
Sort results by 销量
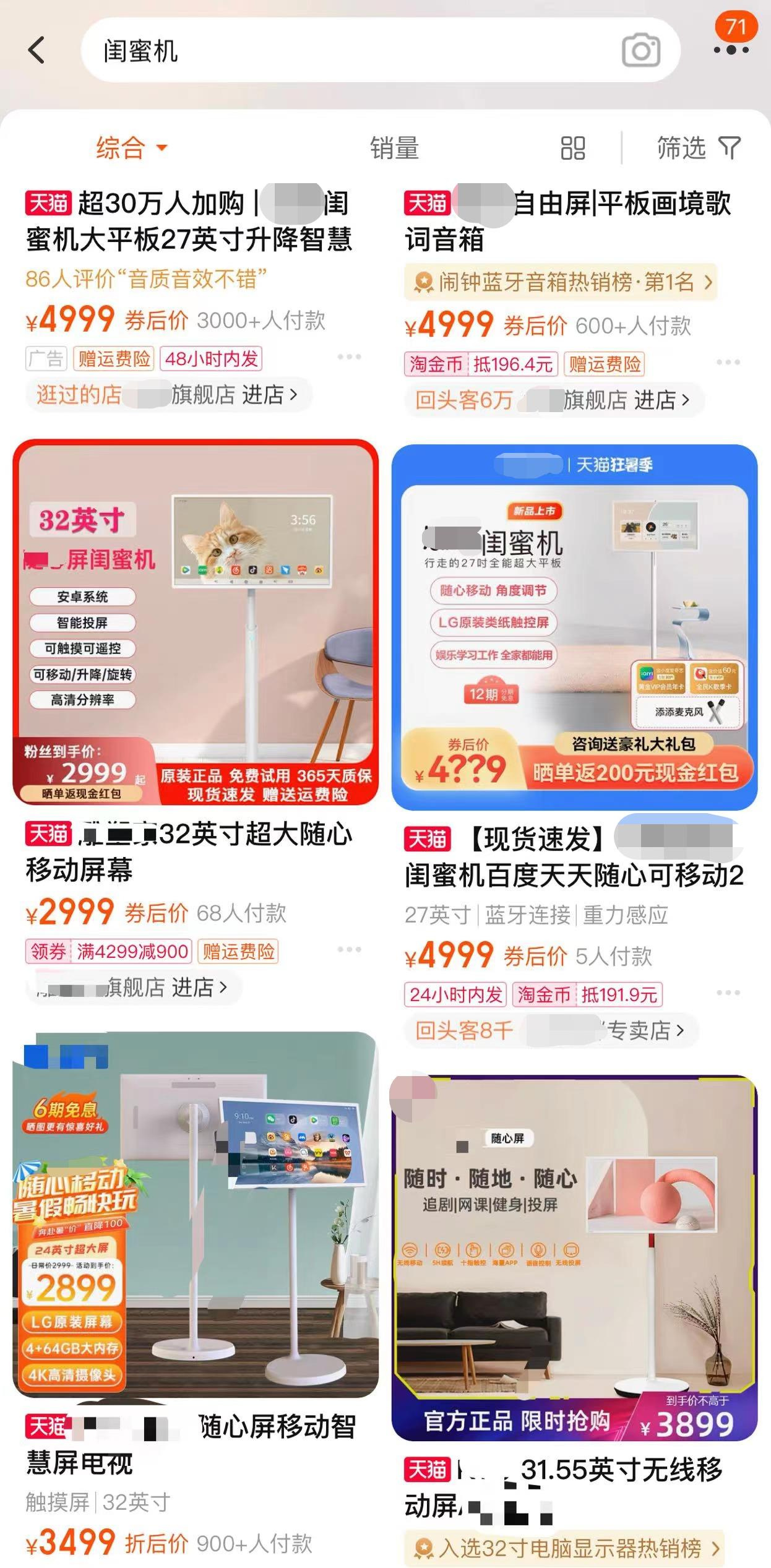coord(395,149)
